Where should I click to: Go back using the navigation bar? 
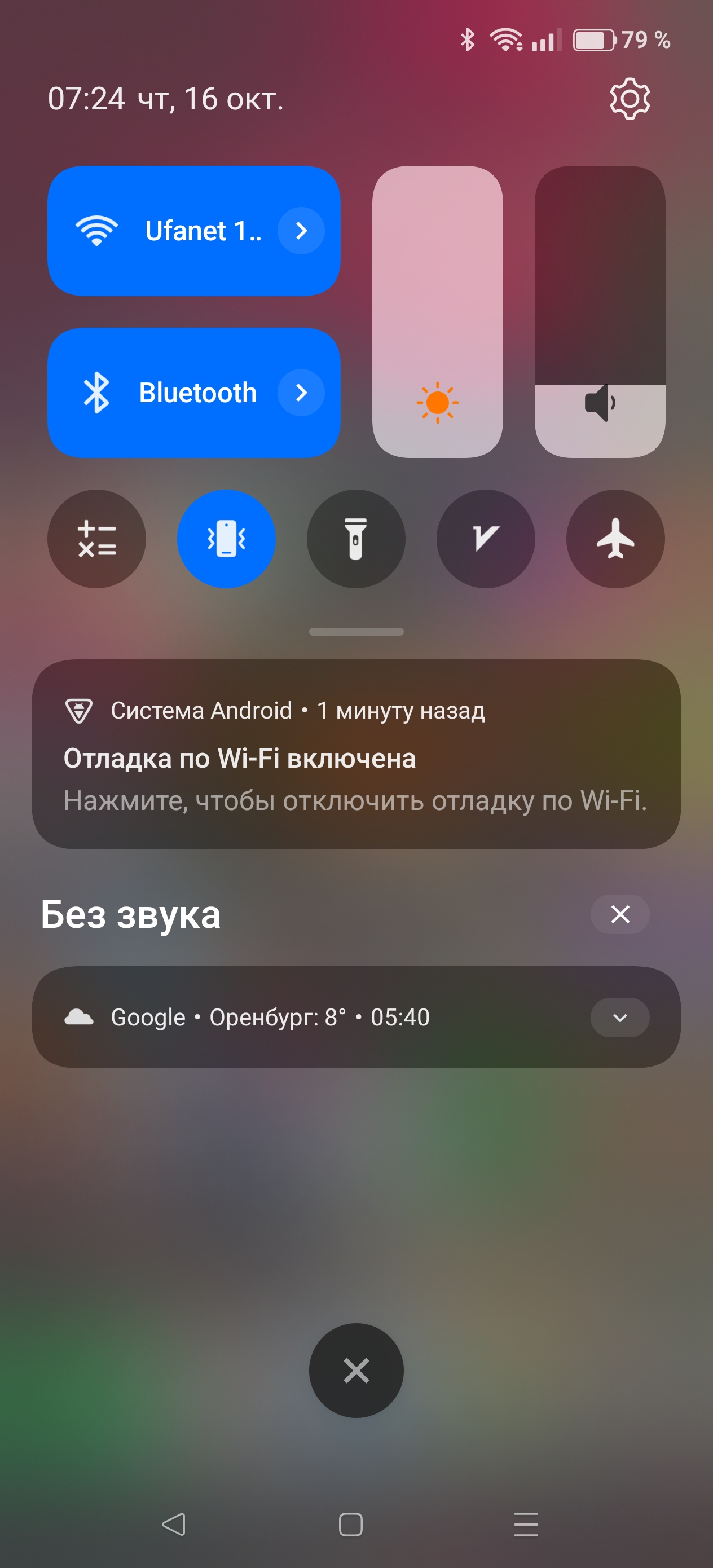174,1525
